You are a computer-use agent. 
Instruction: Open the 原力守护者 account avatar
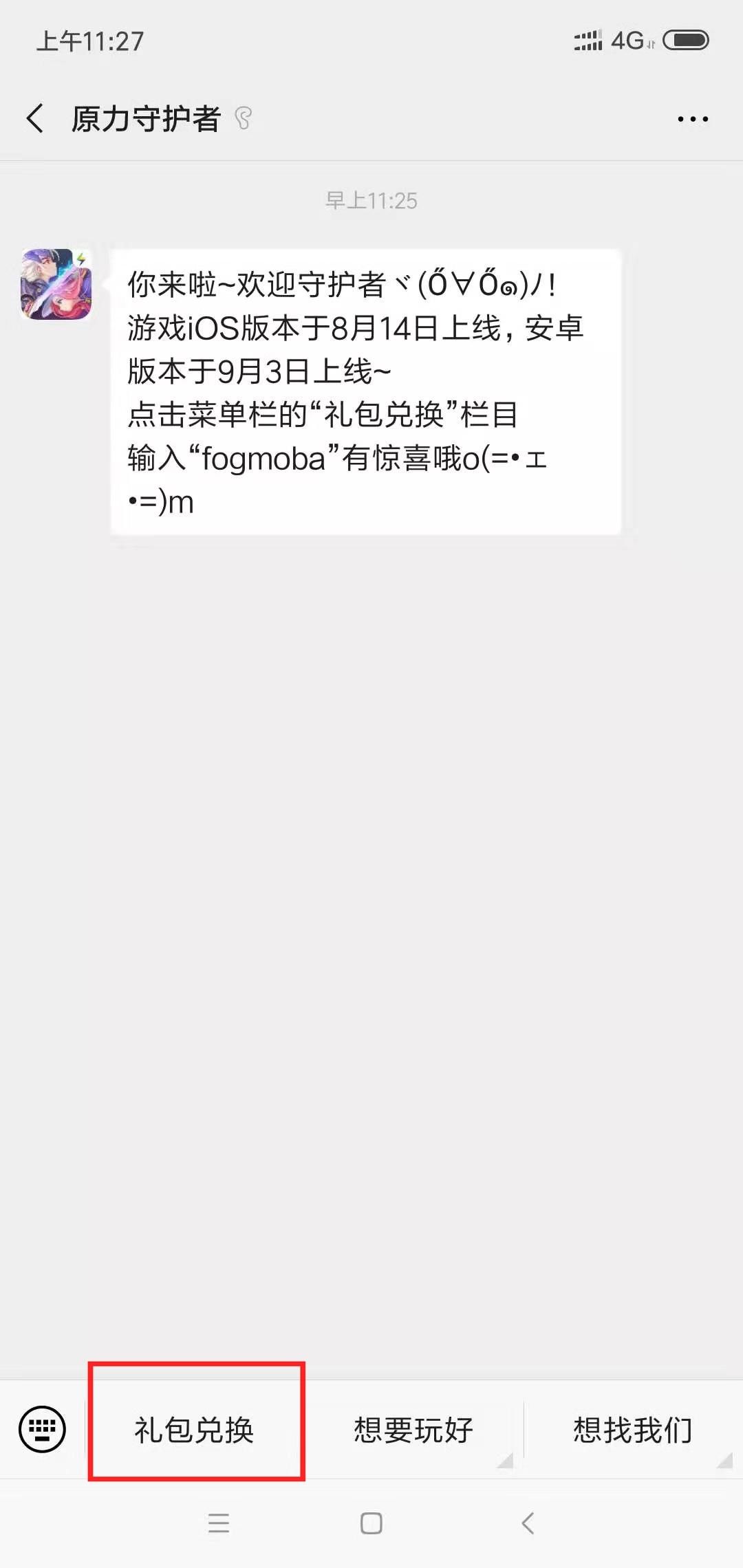(56, 284)
